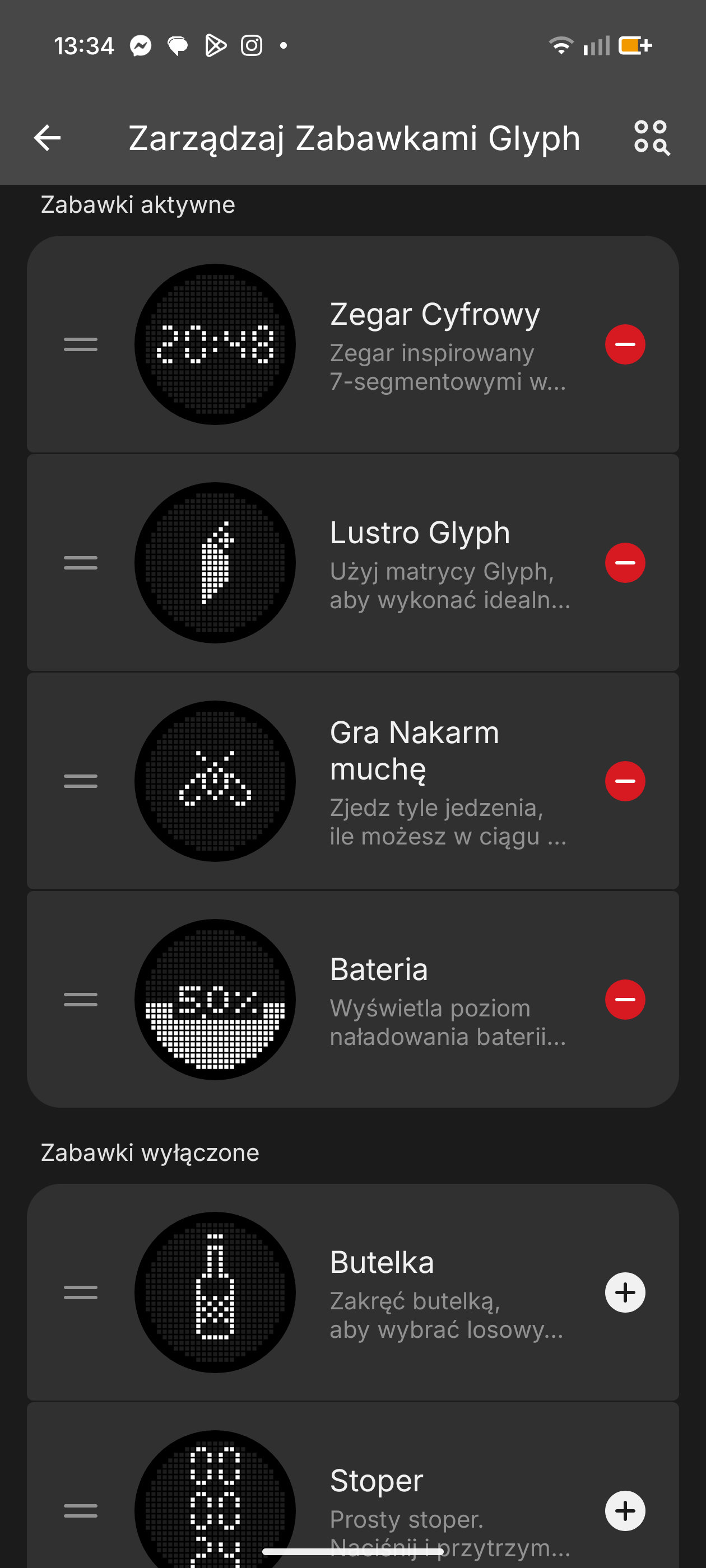Open the Butelka toy row
The width and height of the screenshot is (706, 1568).
pos(434,1293)
